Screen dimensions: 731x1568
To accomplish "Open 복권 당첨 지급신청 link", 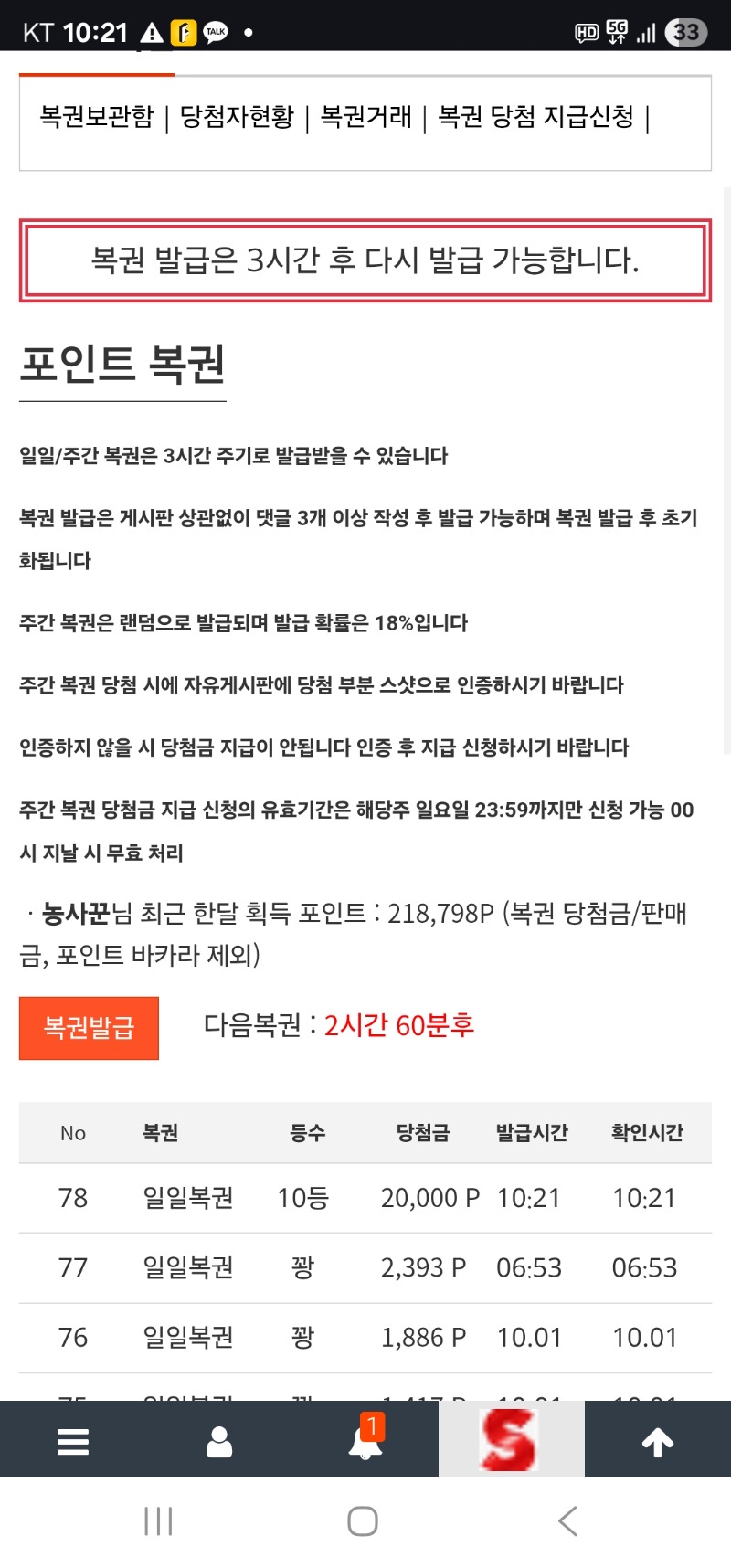I will (x=535, y=117).
